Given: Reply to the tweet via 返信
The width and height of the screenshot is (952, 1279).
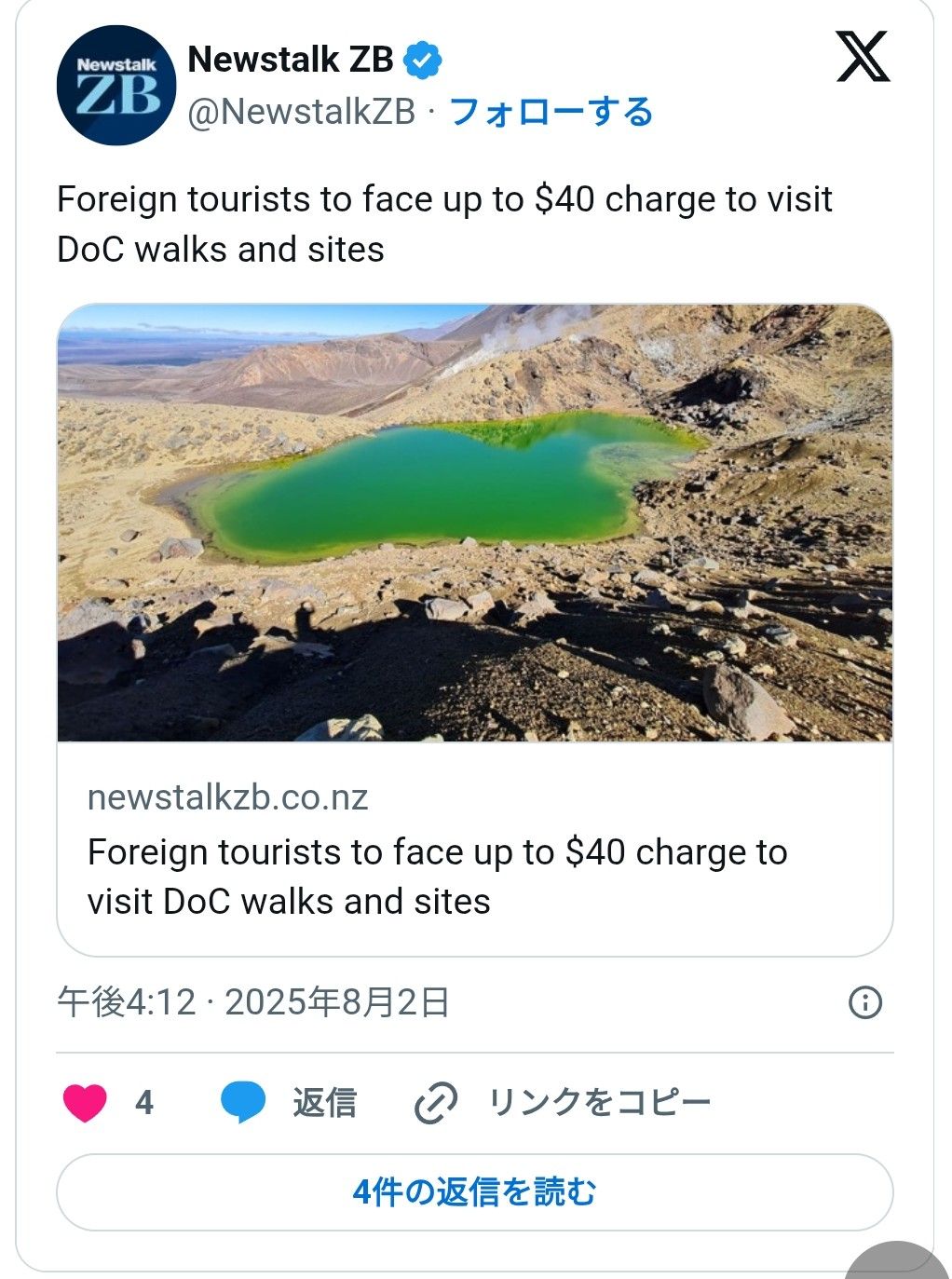Looking at the screenshot, I should click(290, 1103).
